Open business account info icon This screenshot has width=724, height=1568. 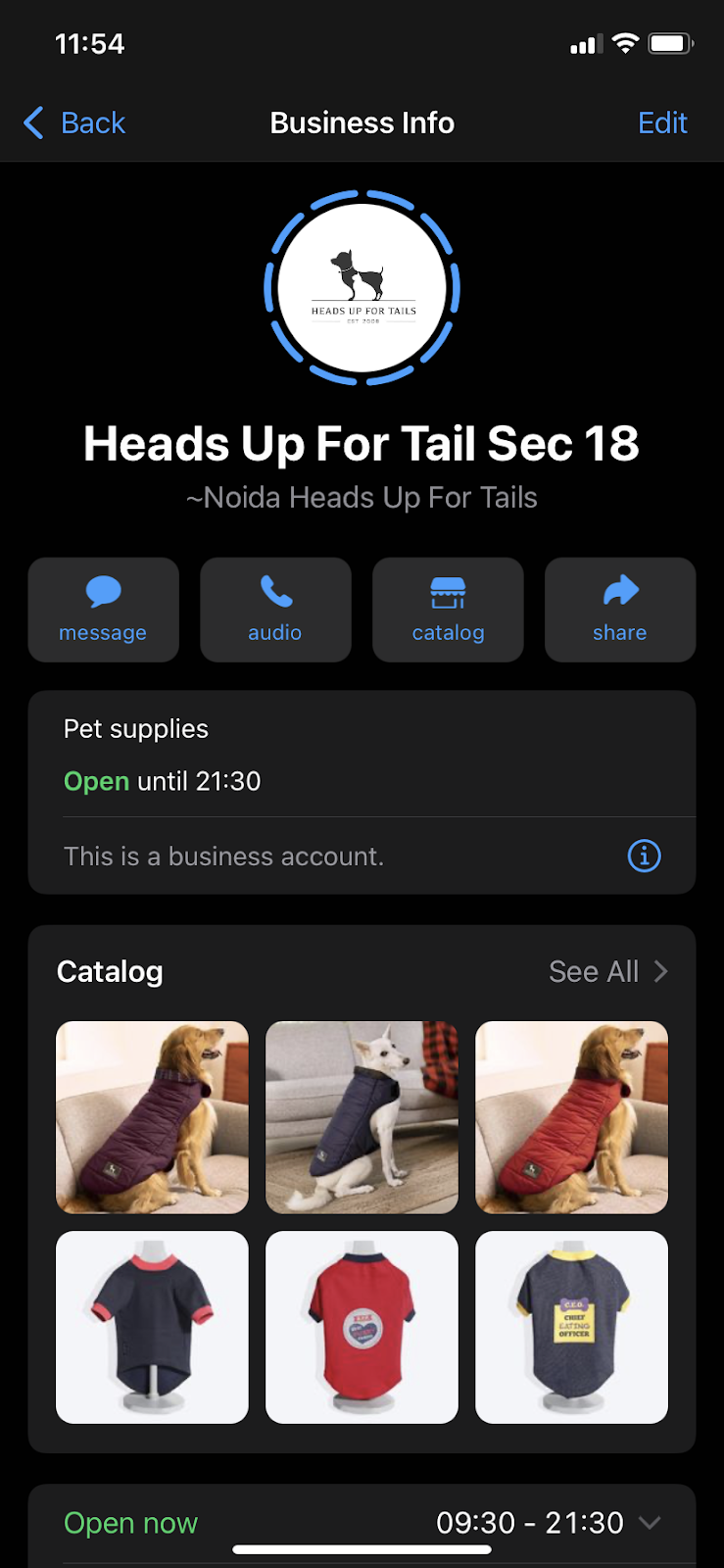pyautogui.click(x=644, y=856)
